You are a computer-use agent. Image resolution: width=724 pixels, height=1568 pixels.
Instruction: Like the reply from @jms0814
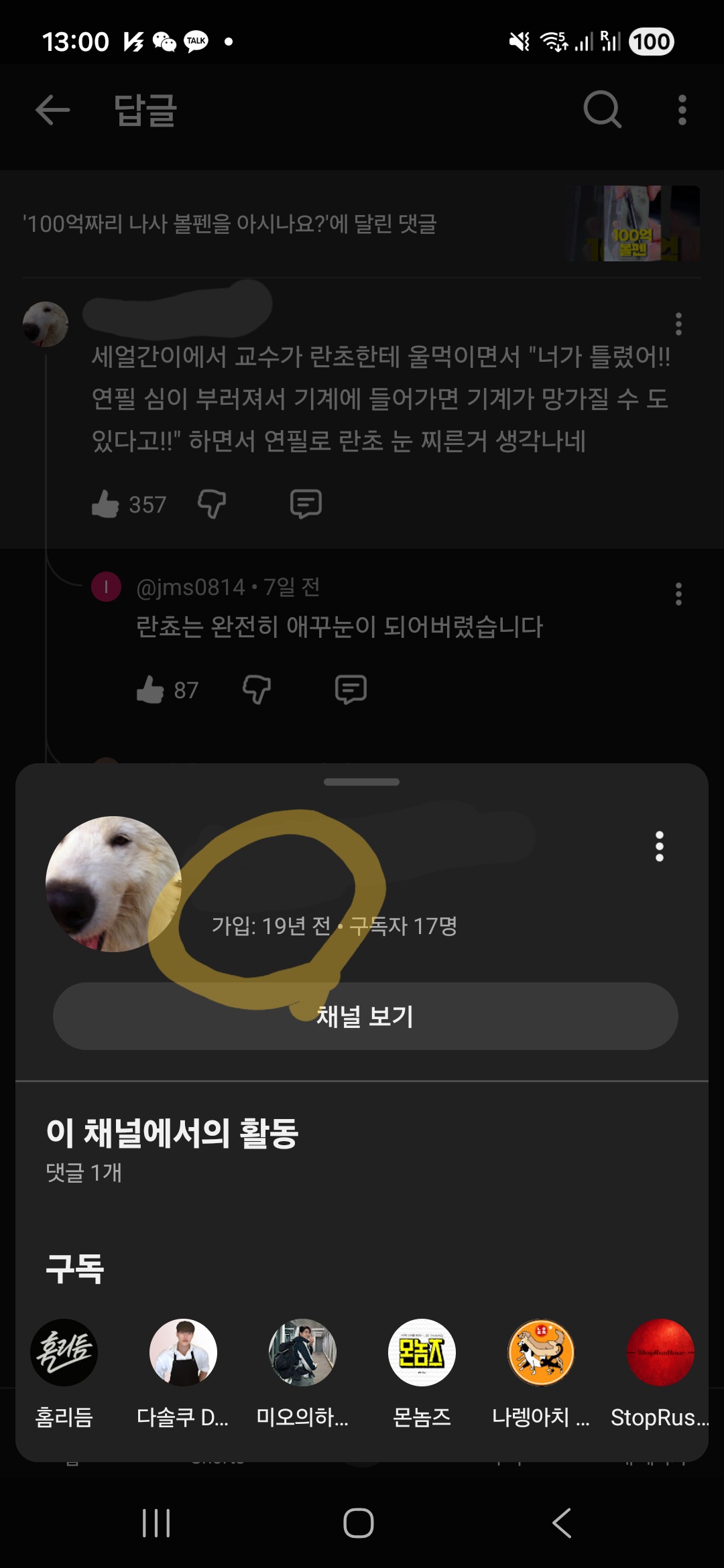coord(150,690)
